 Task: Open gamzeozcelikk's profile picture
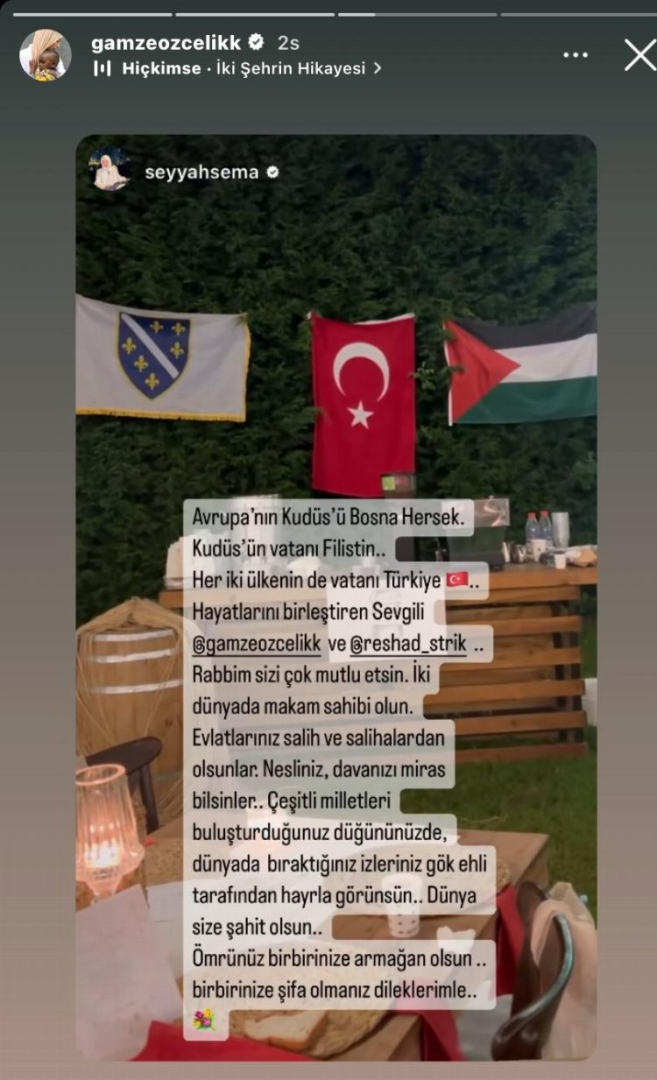(x=45, y=55)
